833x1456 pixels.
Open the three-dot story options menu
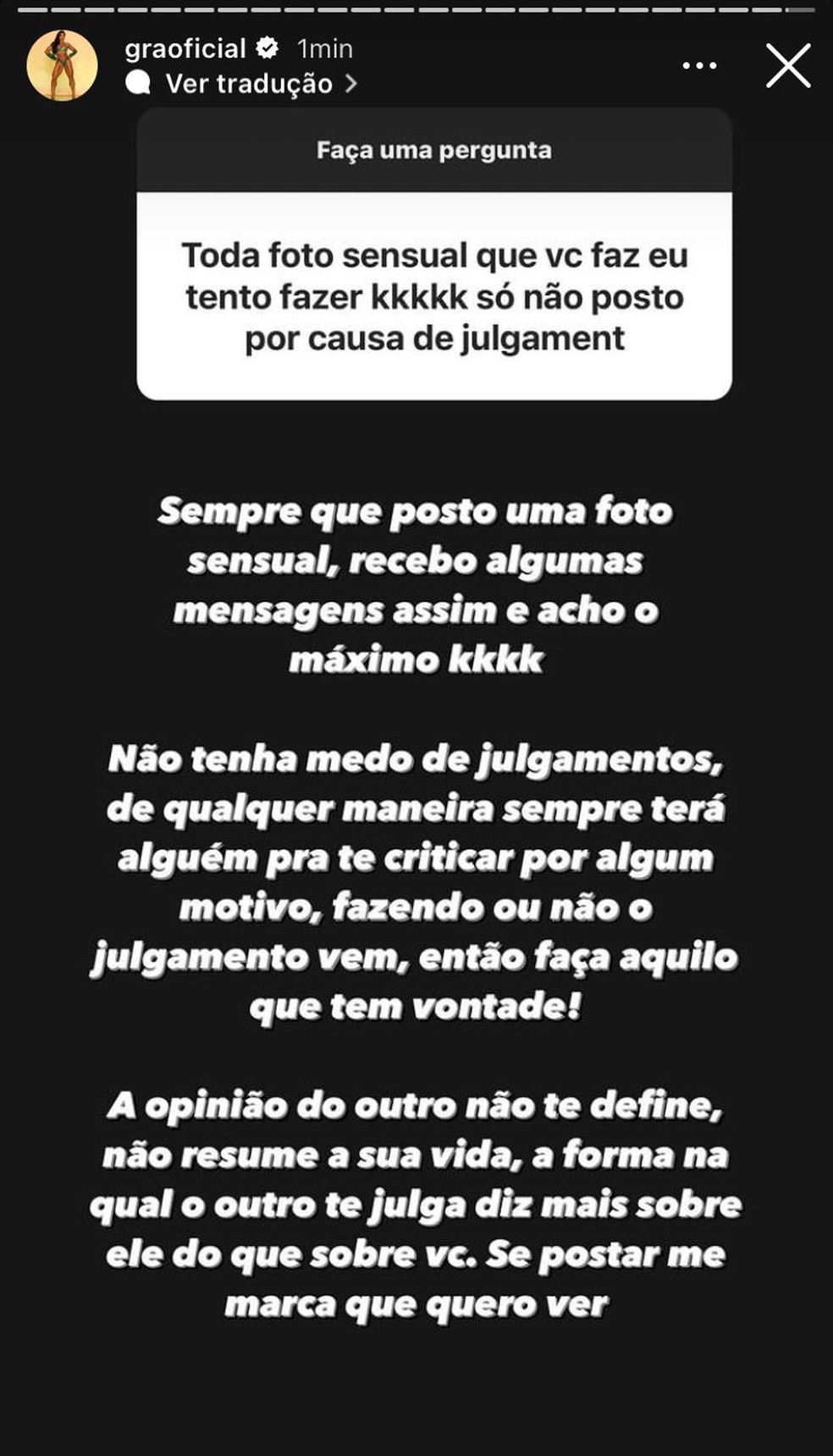click(699, 65)
